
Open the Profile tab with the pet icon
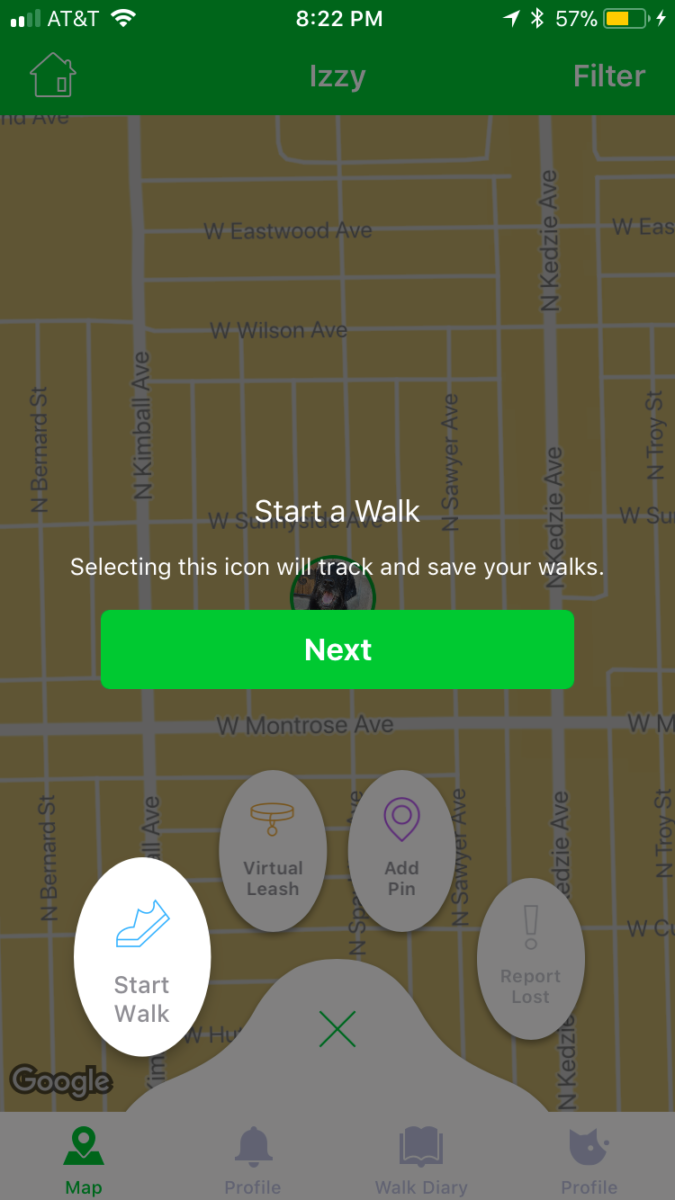(x=589, y=1158)
